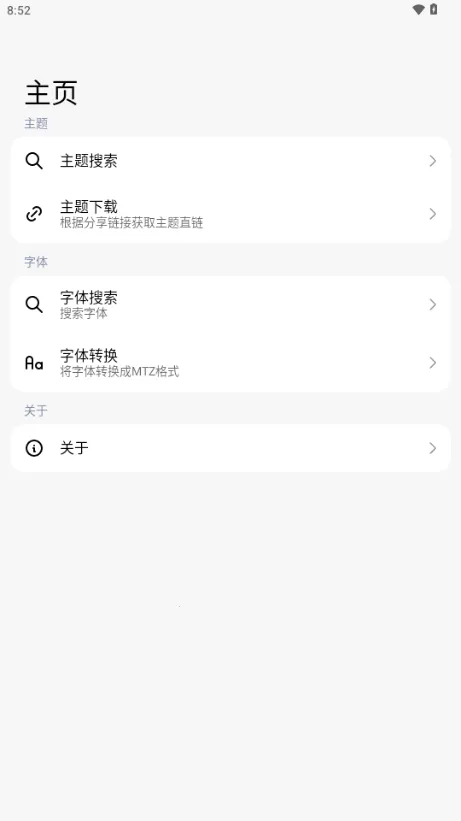Select 字体转换 to convert to MTZ
The image size is (461, 821).
click(x=230, y=362)
